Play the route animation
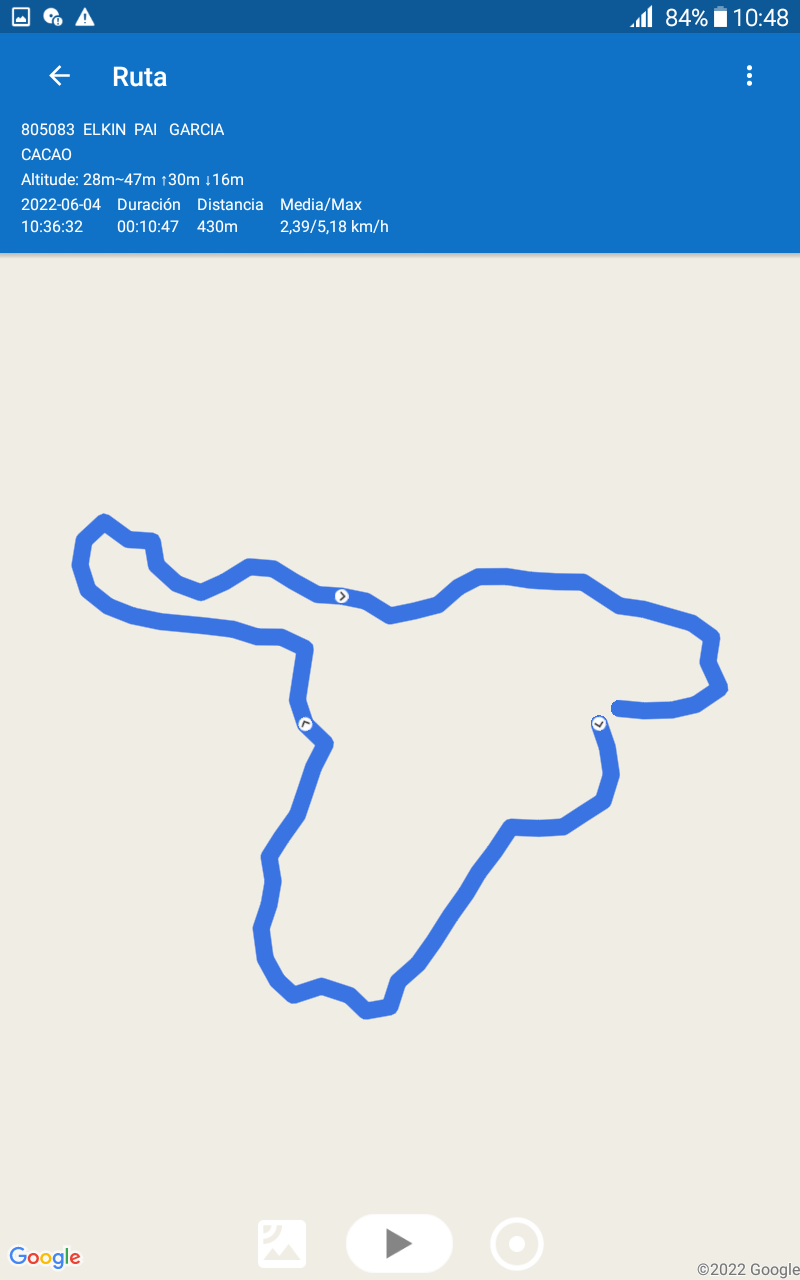800x1280 pixels. tap(399, 1243)
